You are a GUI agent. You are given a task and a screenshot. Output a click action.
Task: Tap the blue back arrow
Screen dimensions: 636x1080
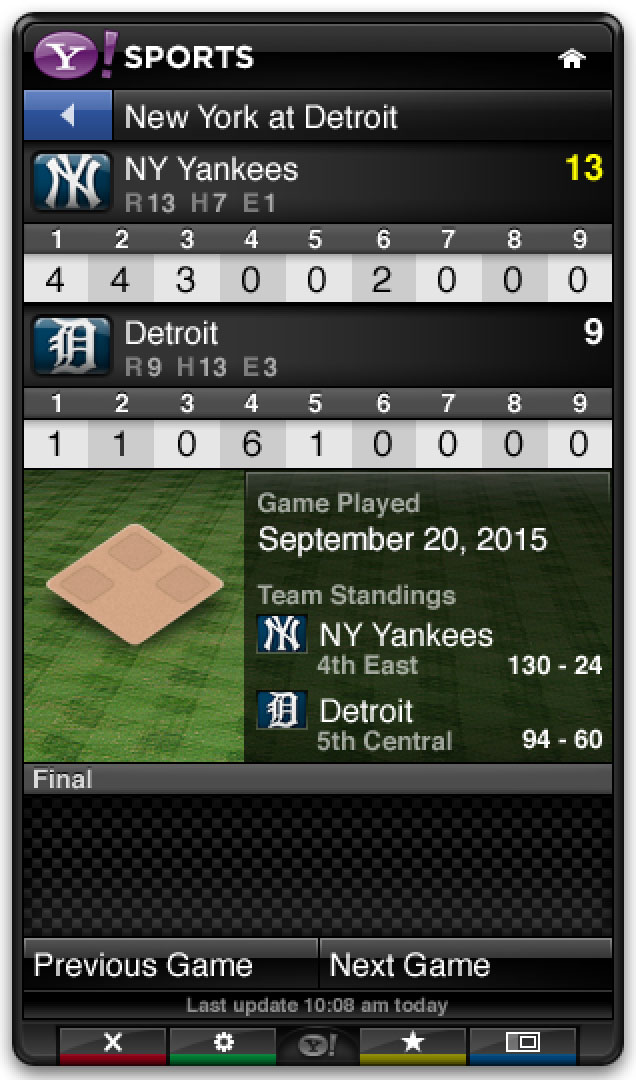[x=67, y=116]
